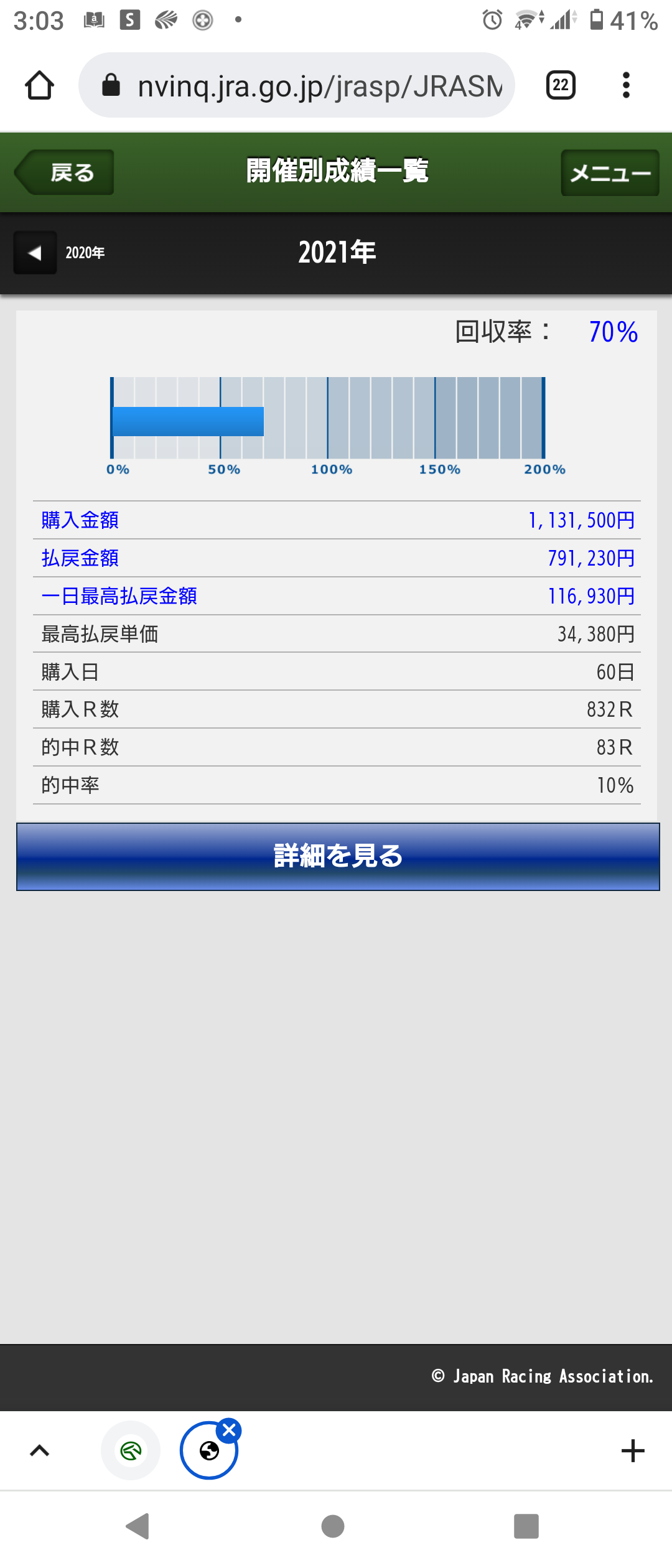The height and width of the screenshot is (1568, 672).
Task: Tap the 戻る back button
Action: tap(65, 172)
